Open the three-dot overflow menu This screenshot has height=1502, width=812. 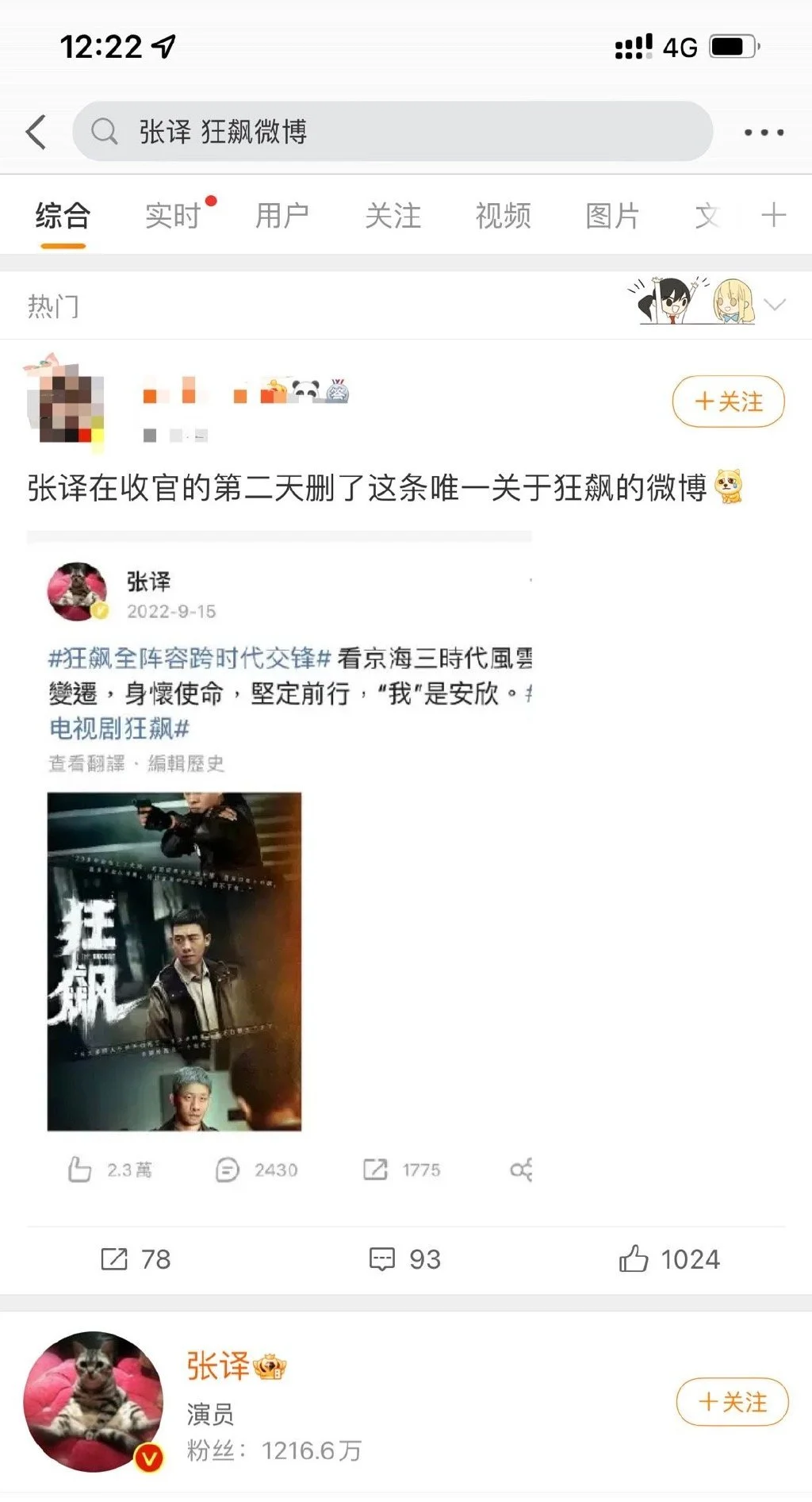point(764,133)
